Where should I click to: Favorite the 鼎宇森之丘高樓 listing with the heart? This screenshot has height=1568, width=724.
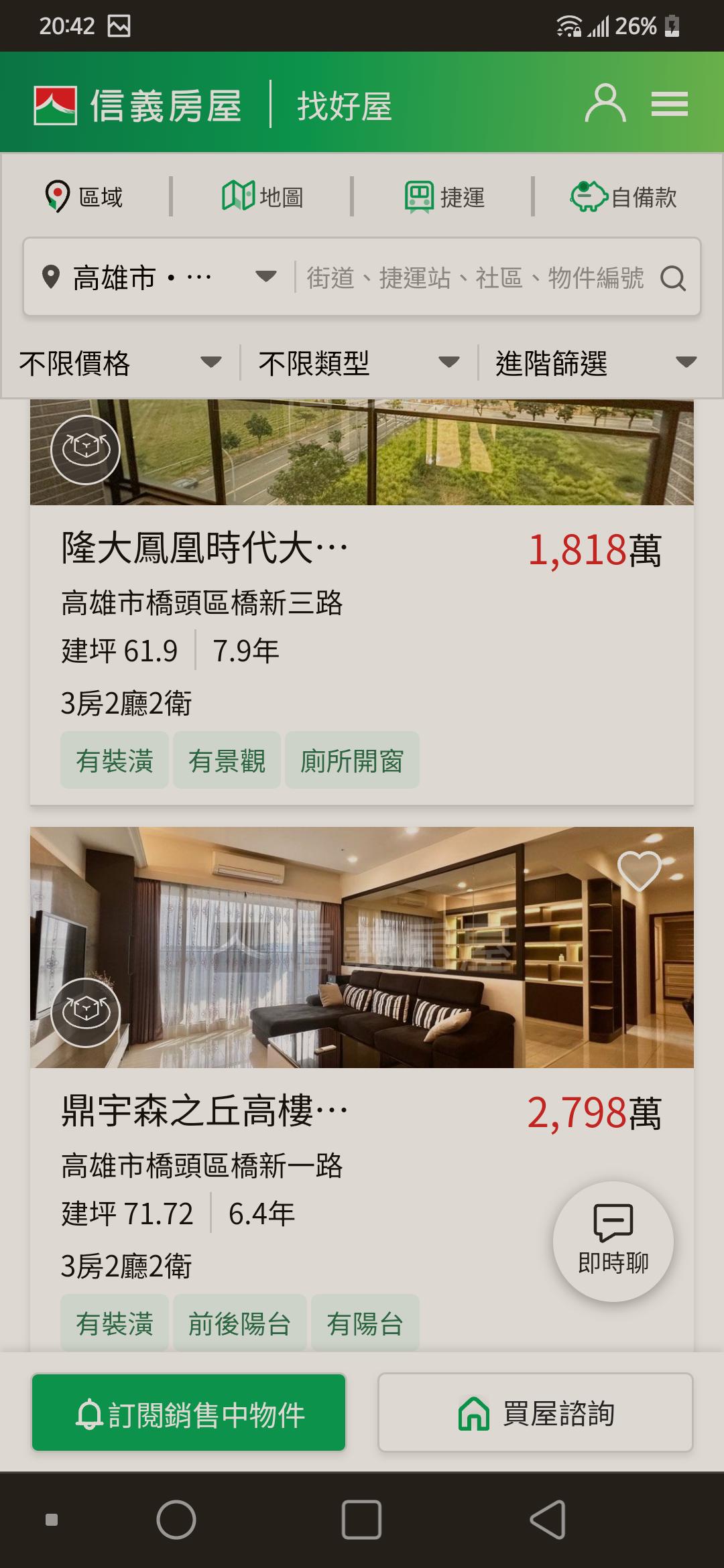pos(639,870)
